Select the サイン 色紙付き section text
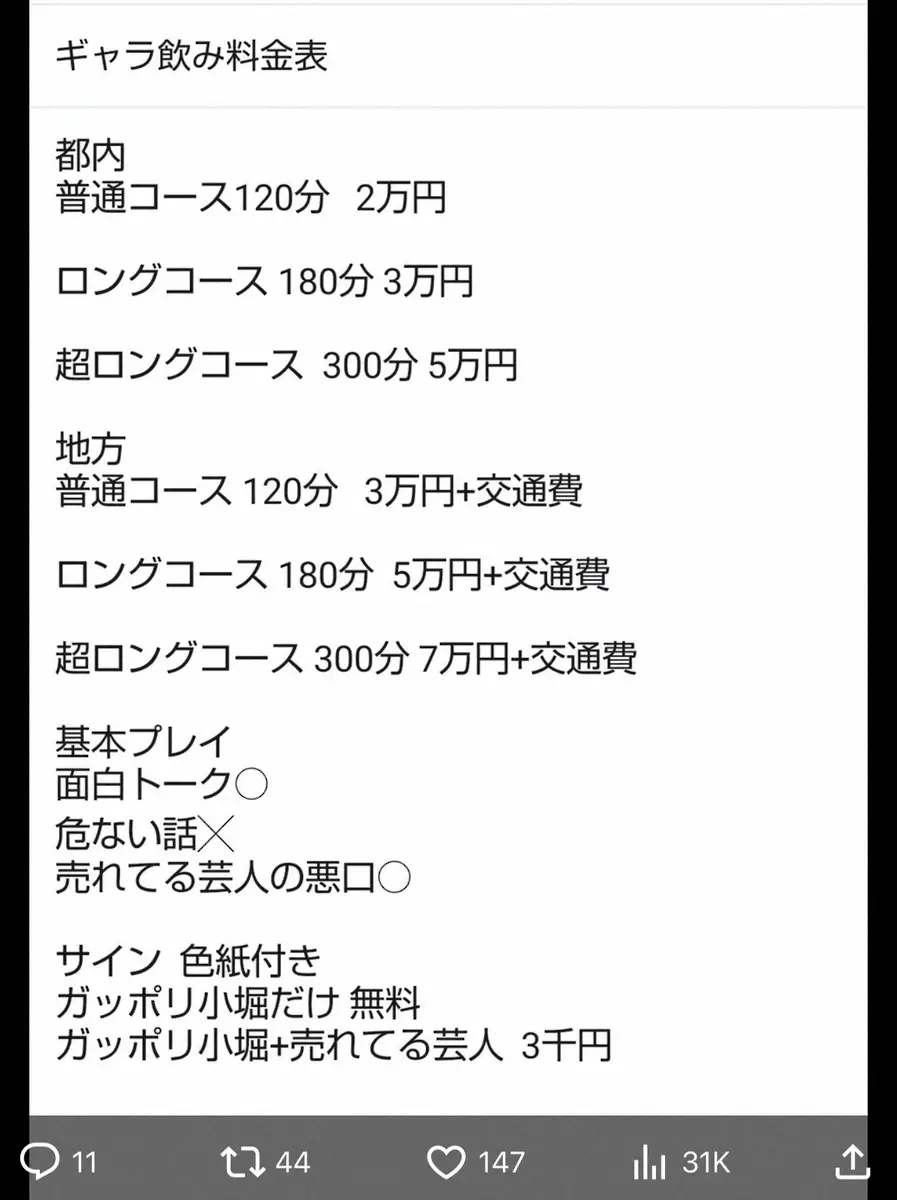The image size is (897, 1200). click(186, 960)
